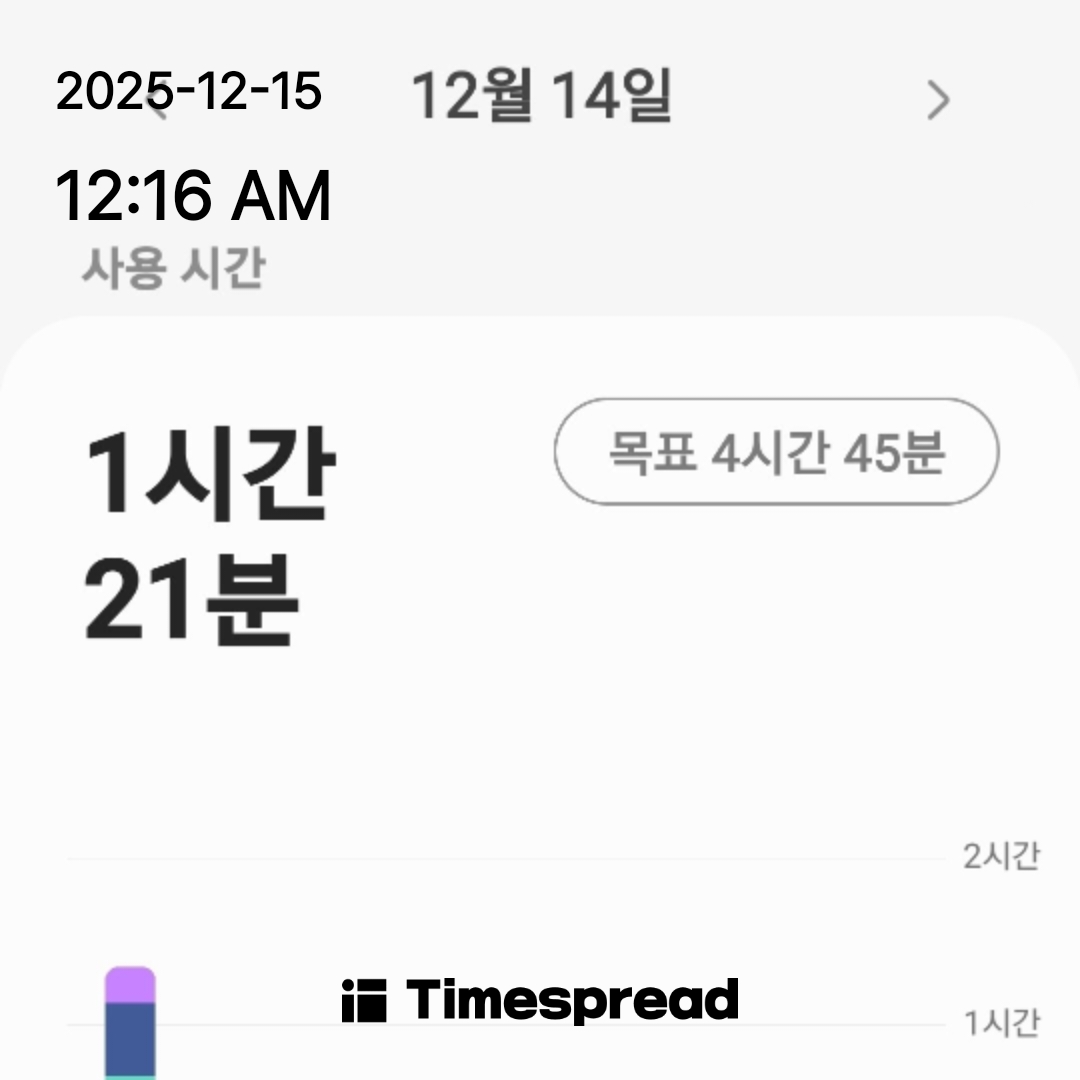Select the usage bar in the chart
Image resolution: width=1080 pixels, height=1080 pixels.
[130, 1025]
